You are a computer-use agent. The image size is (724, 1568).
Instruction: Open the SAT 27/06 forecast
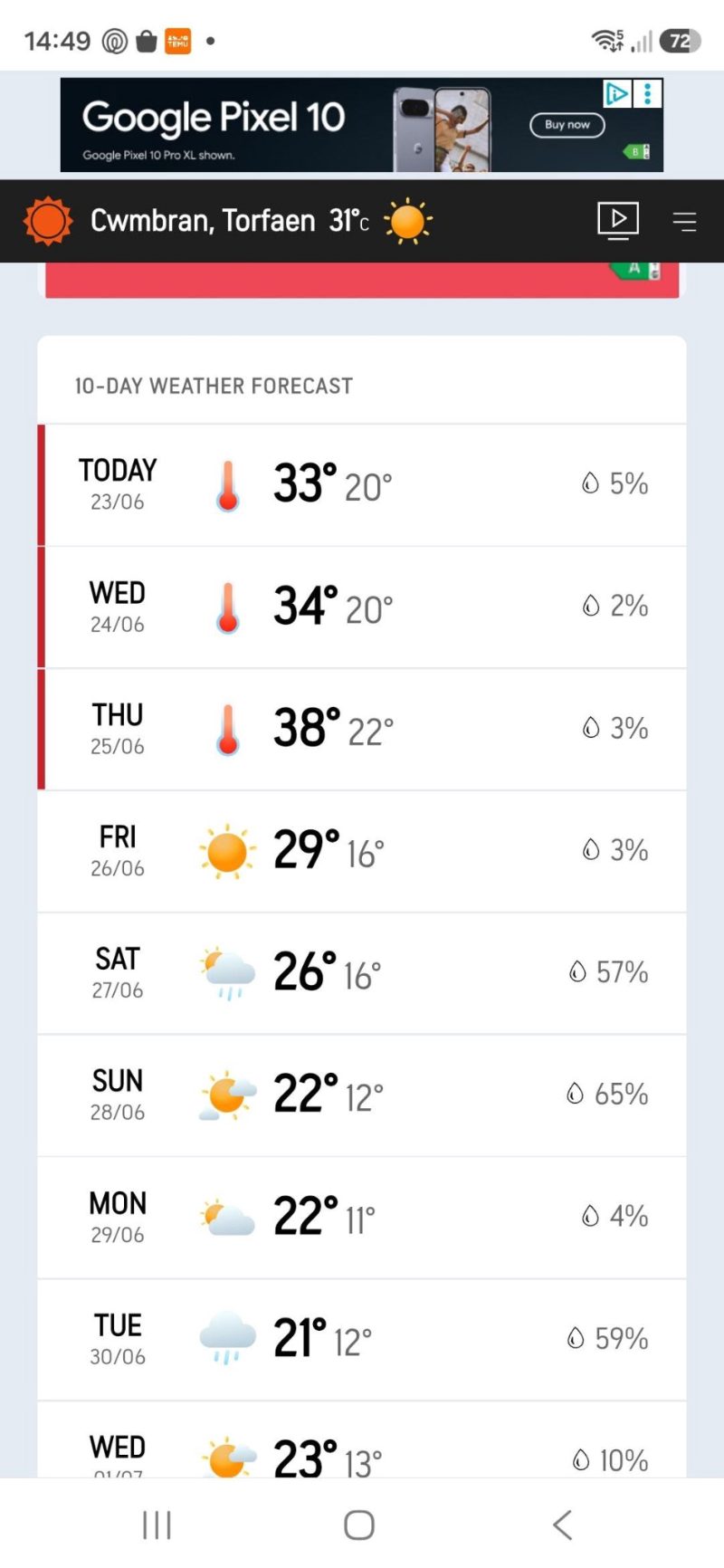coord(362,973)
